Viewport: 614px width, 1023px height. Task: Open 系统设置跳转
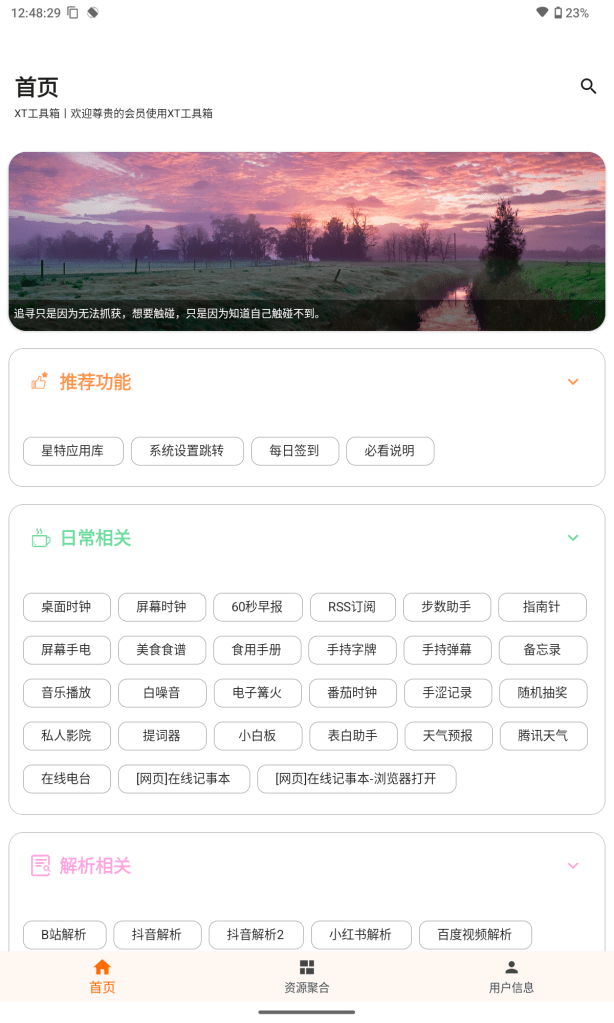click(x=187, y=451)
